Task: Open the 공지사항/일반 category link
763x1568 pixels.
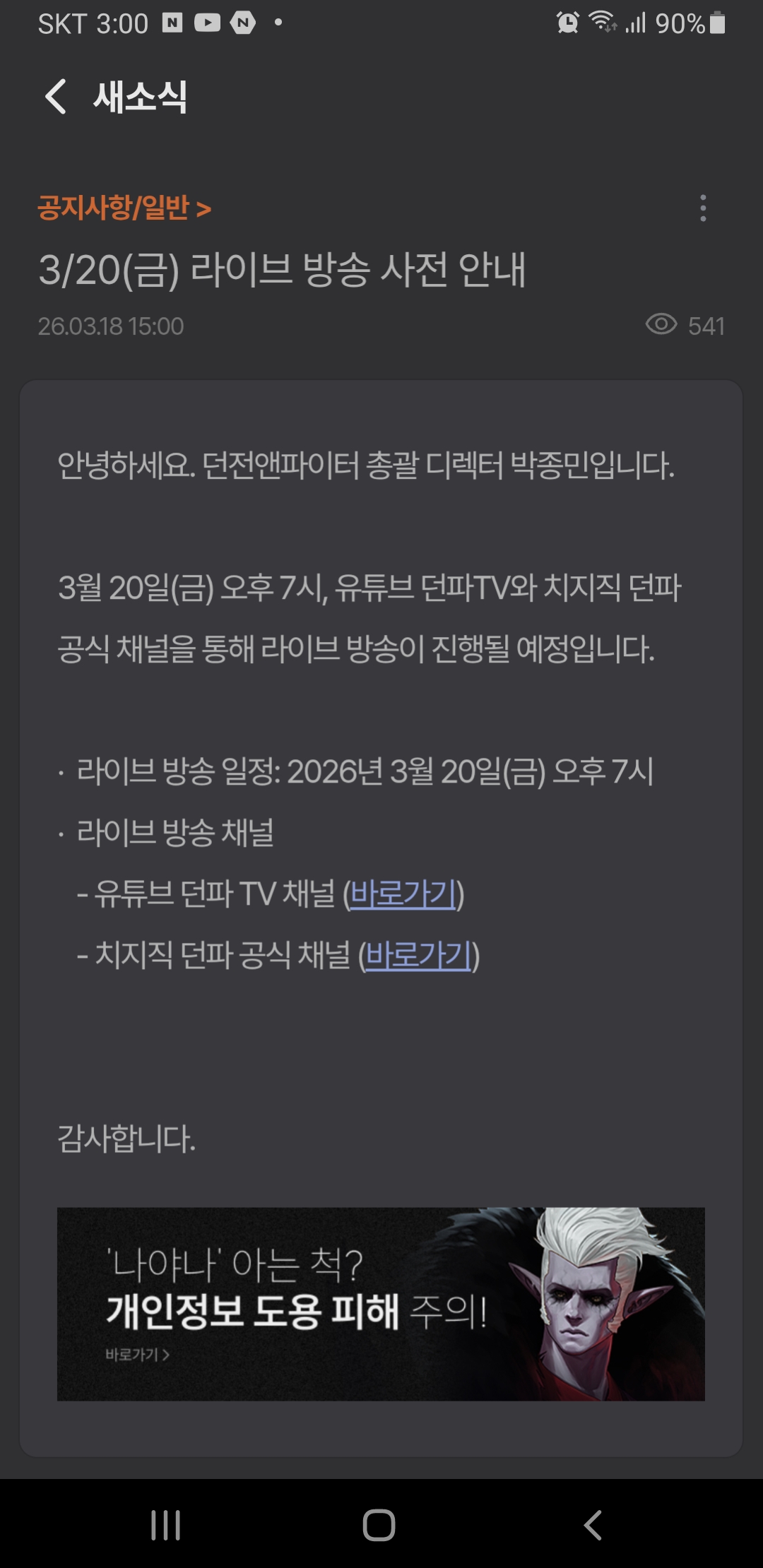Action: [x=124, y=208]
